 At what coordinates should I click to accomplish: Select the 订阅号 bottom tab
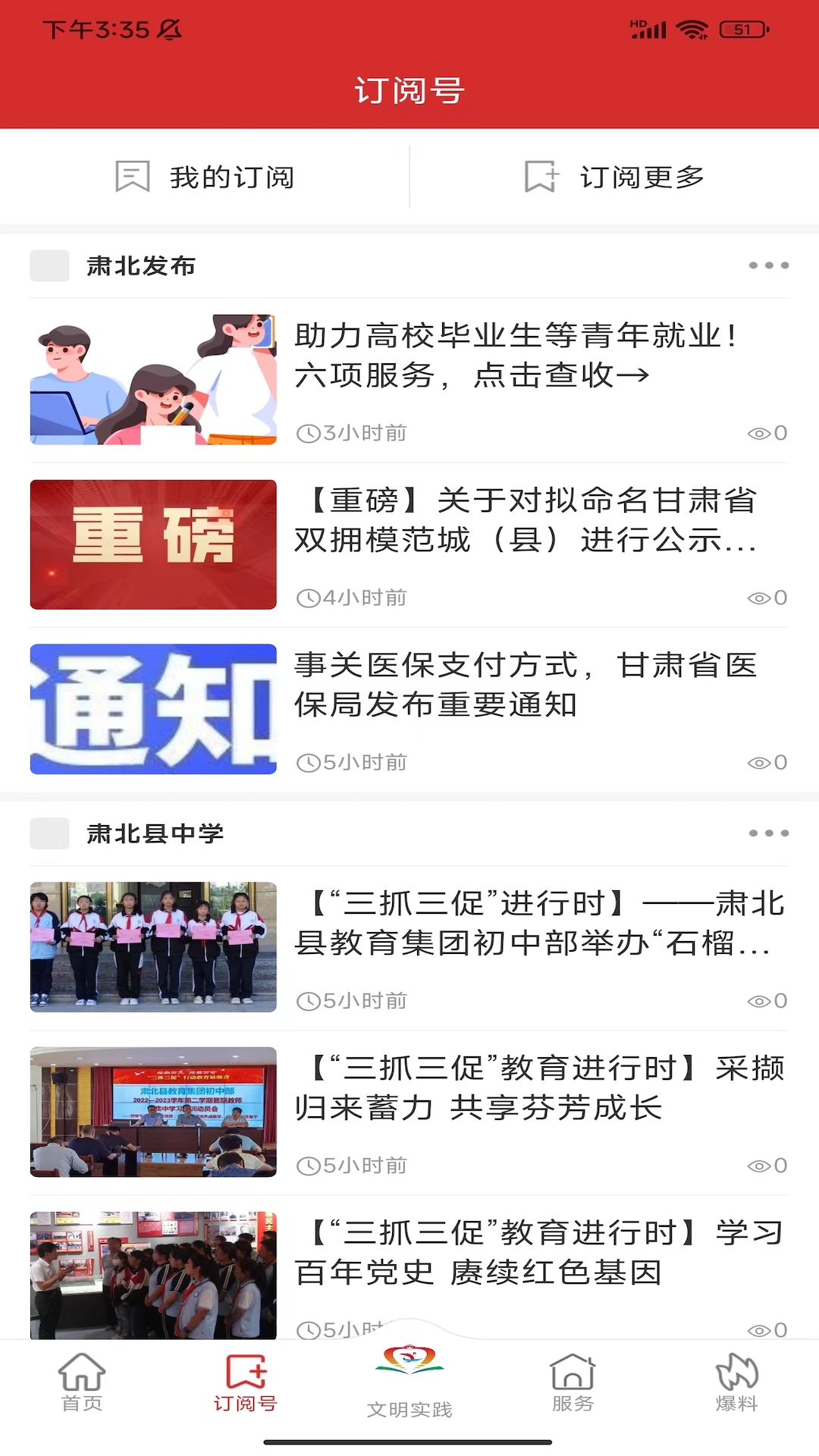pyautogui.click(x=246, y=1383)
